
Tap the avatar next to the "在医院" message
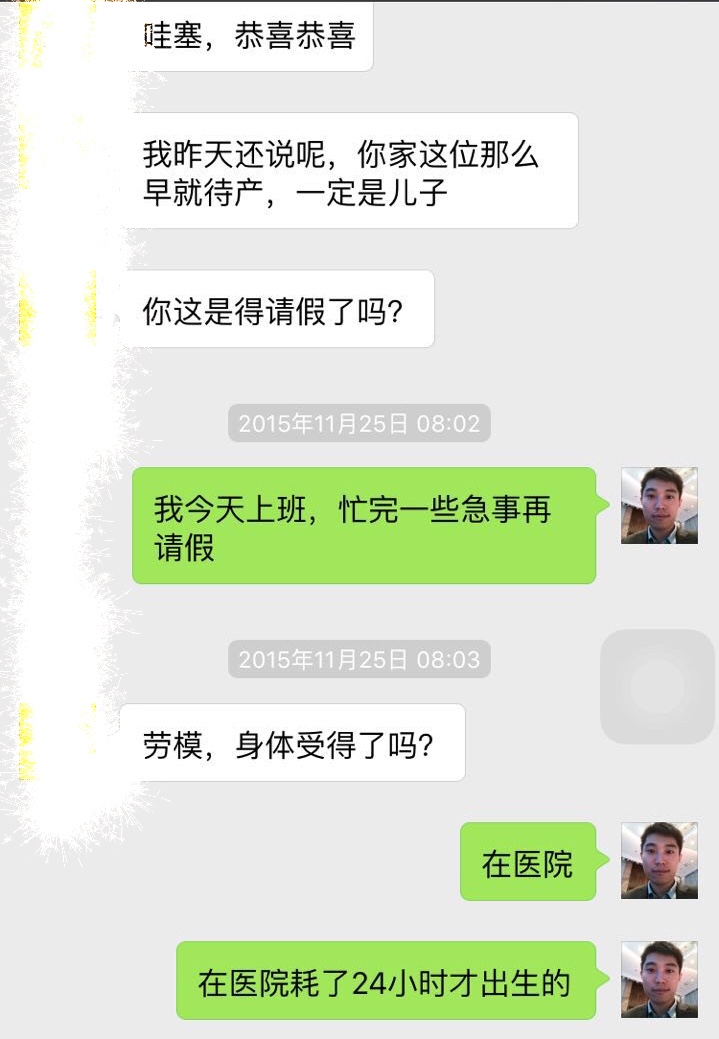coord(658,860)
